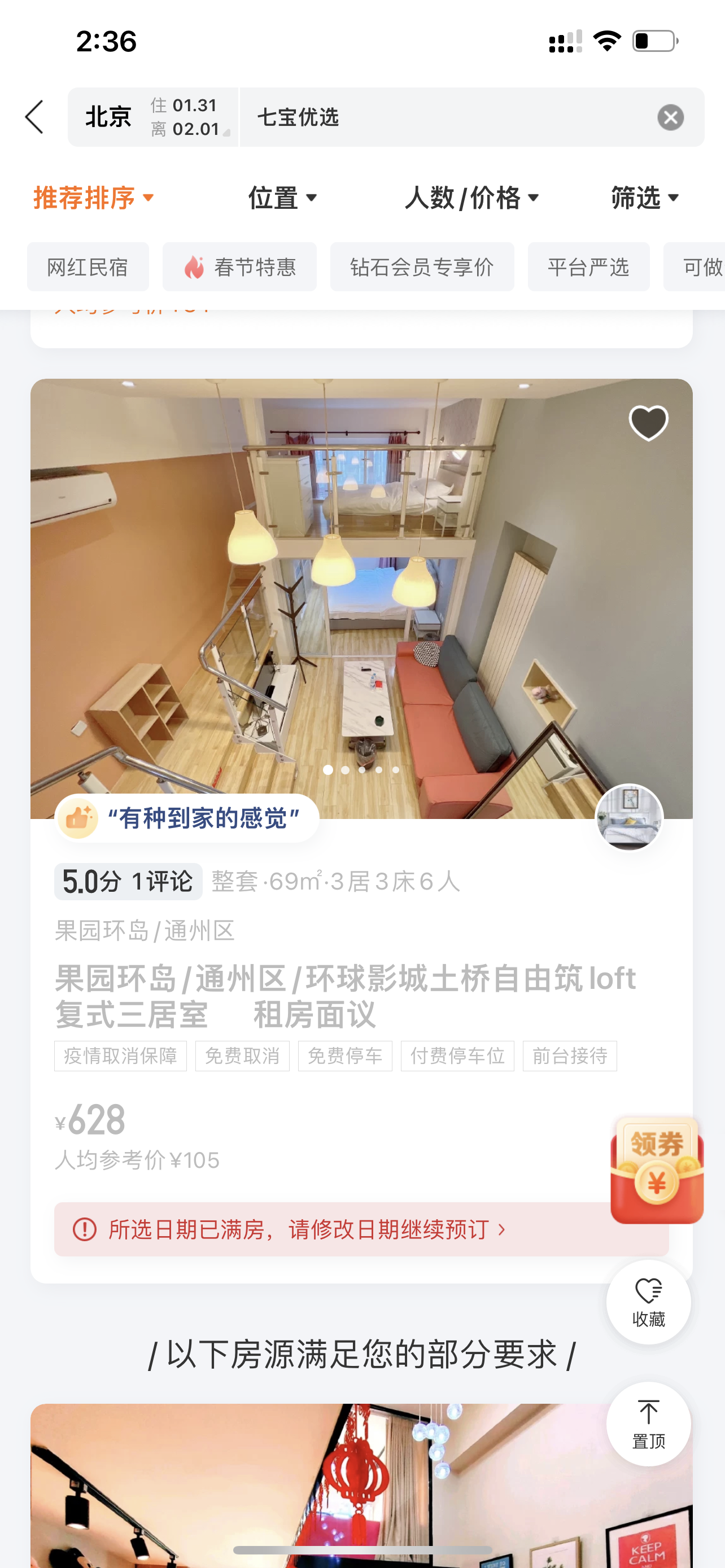Choose the 平台严选 chip
The image size is (725, 1568).
click(588, 266)
